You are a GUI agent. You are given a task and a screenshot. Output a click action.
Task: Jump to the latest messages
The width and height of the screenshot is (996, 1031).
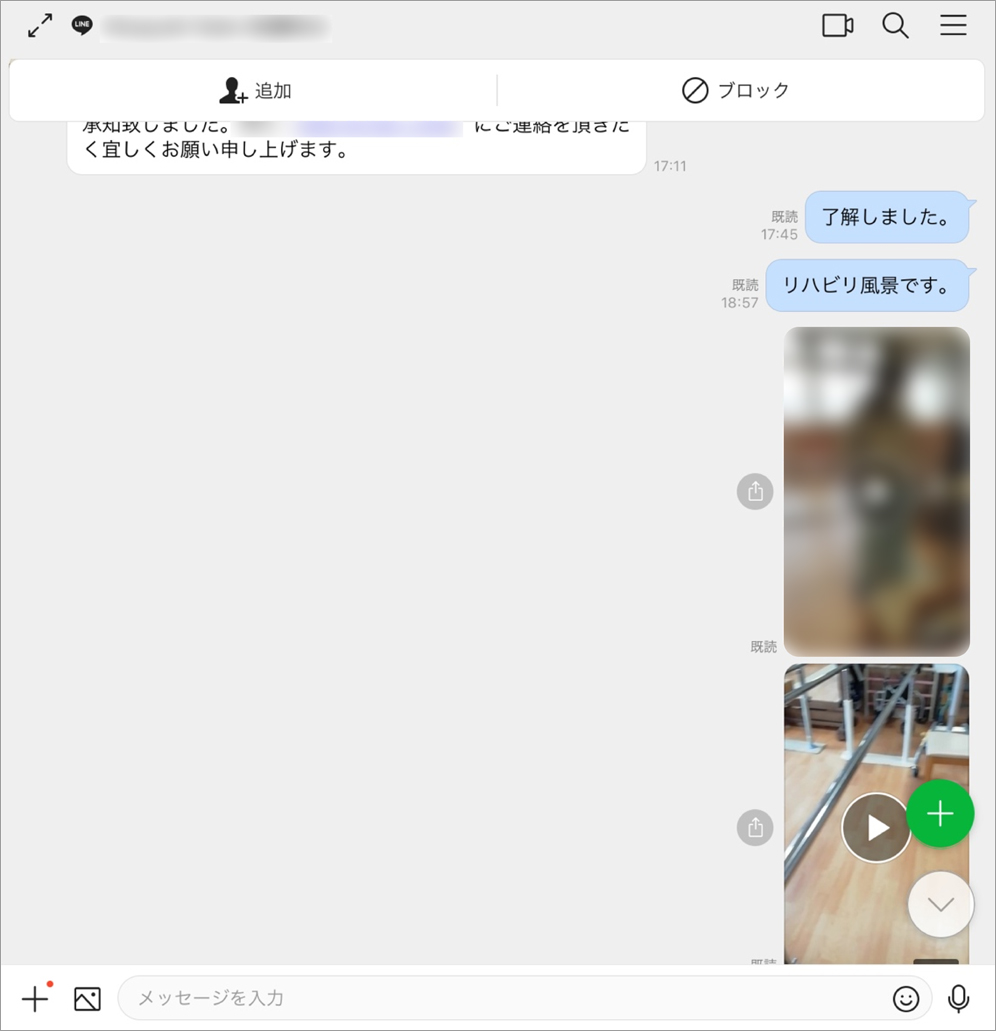pyautogui.click(x=940, y=904)
